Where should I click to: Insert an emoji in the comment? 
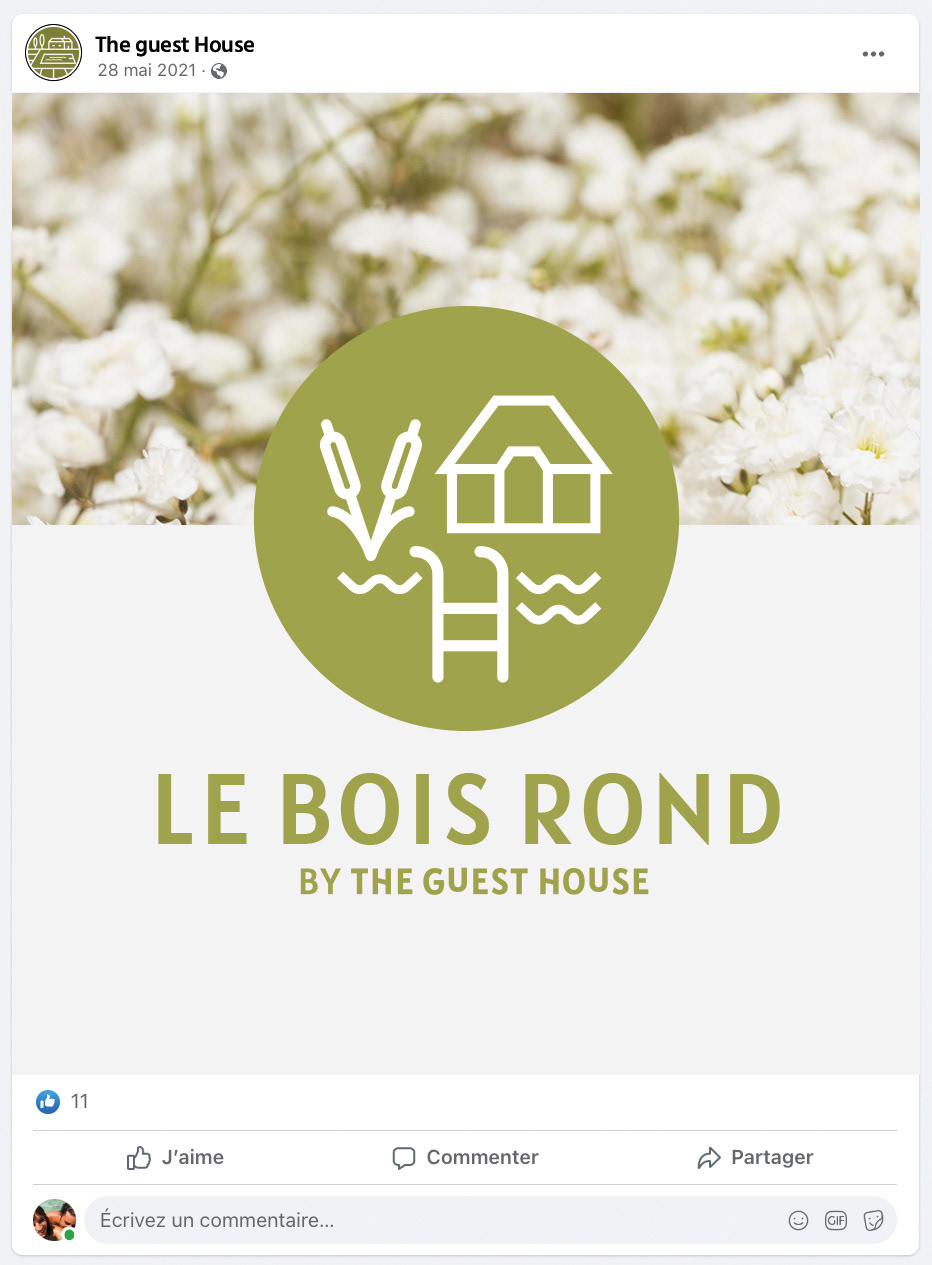tap(798, 1220)
